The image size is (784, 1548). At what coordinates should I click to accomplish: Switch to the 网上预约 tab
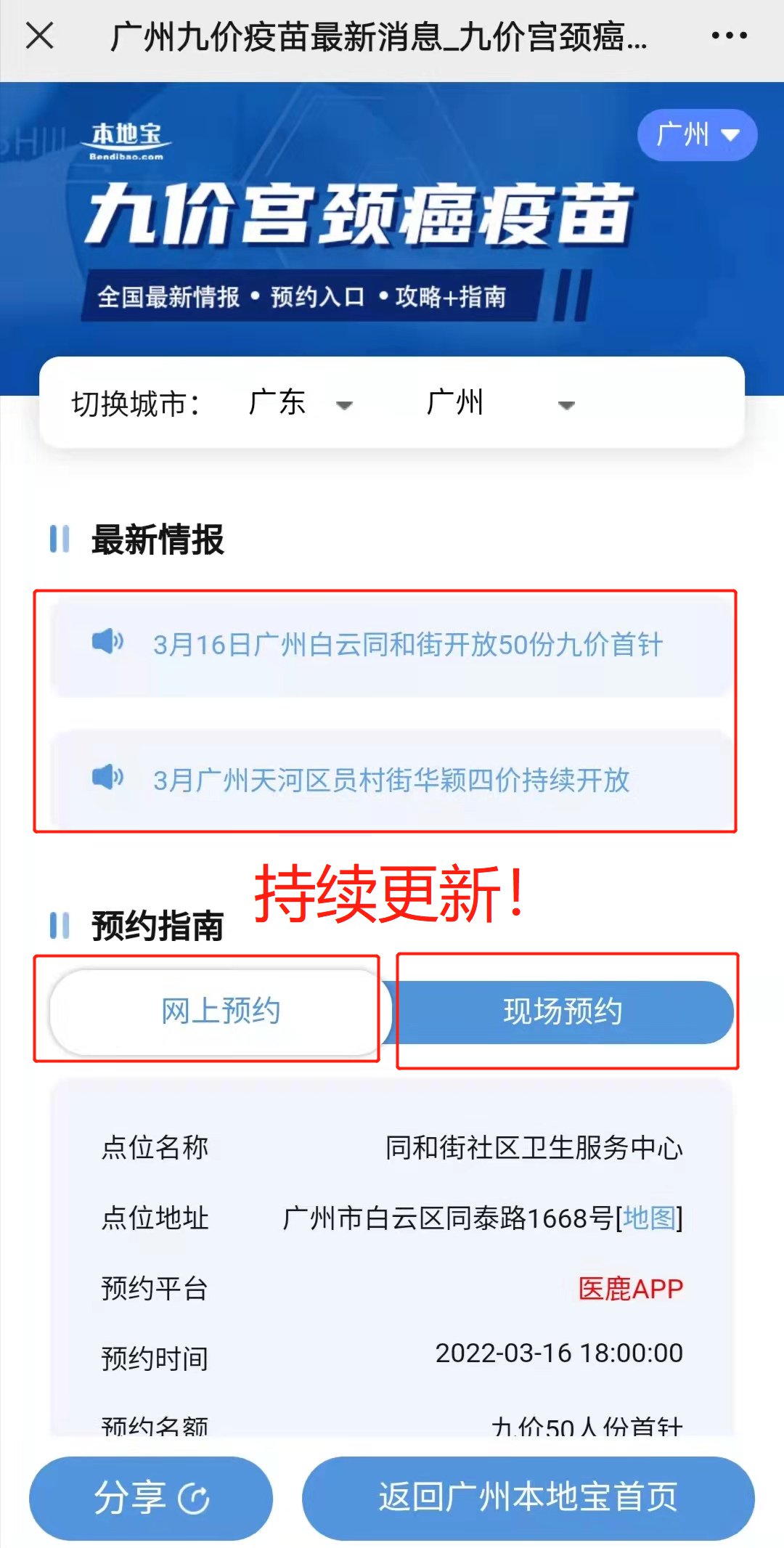(221, 1011)
